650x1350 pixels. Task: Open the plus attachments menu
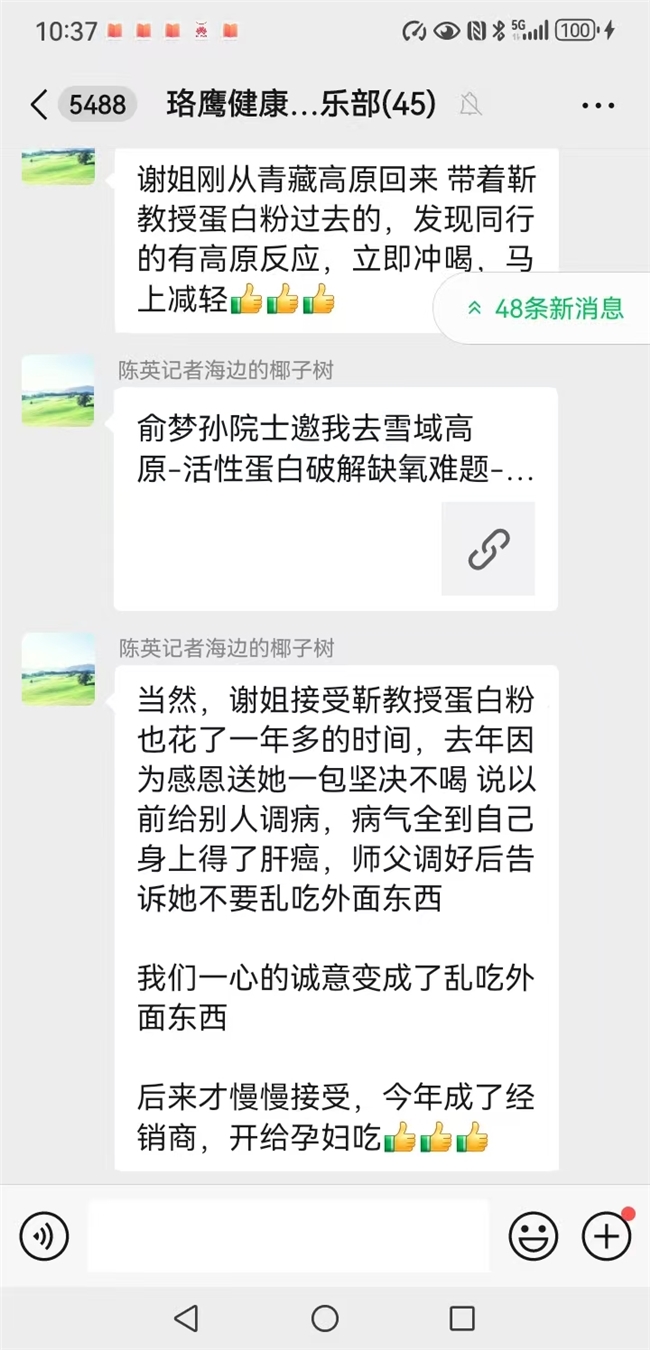pyautogui.click(x=606, y=1236)
